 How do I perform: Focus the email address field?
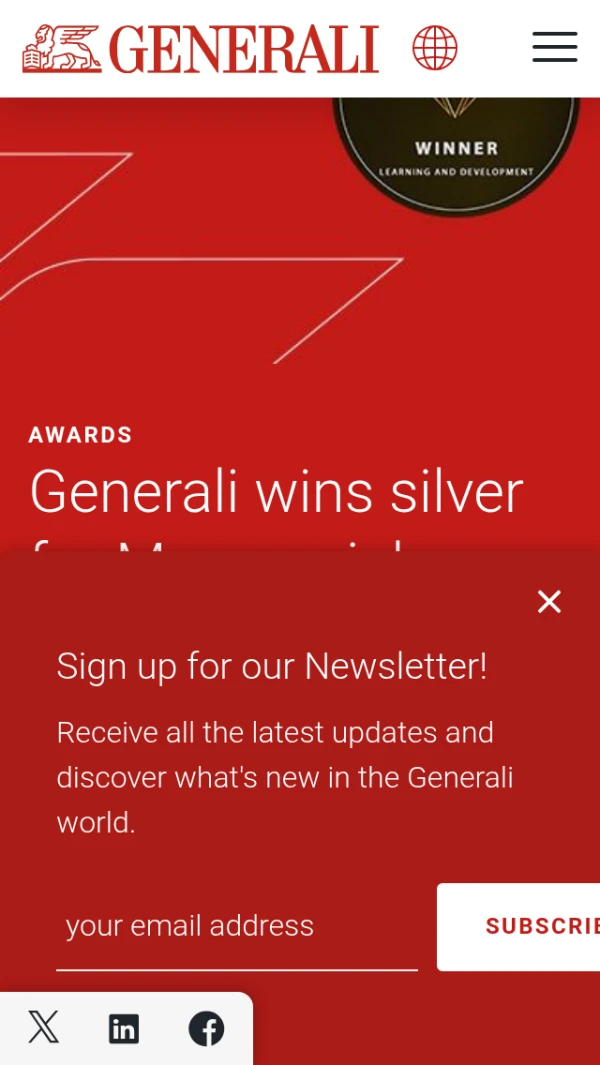236,926
